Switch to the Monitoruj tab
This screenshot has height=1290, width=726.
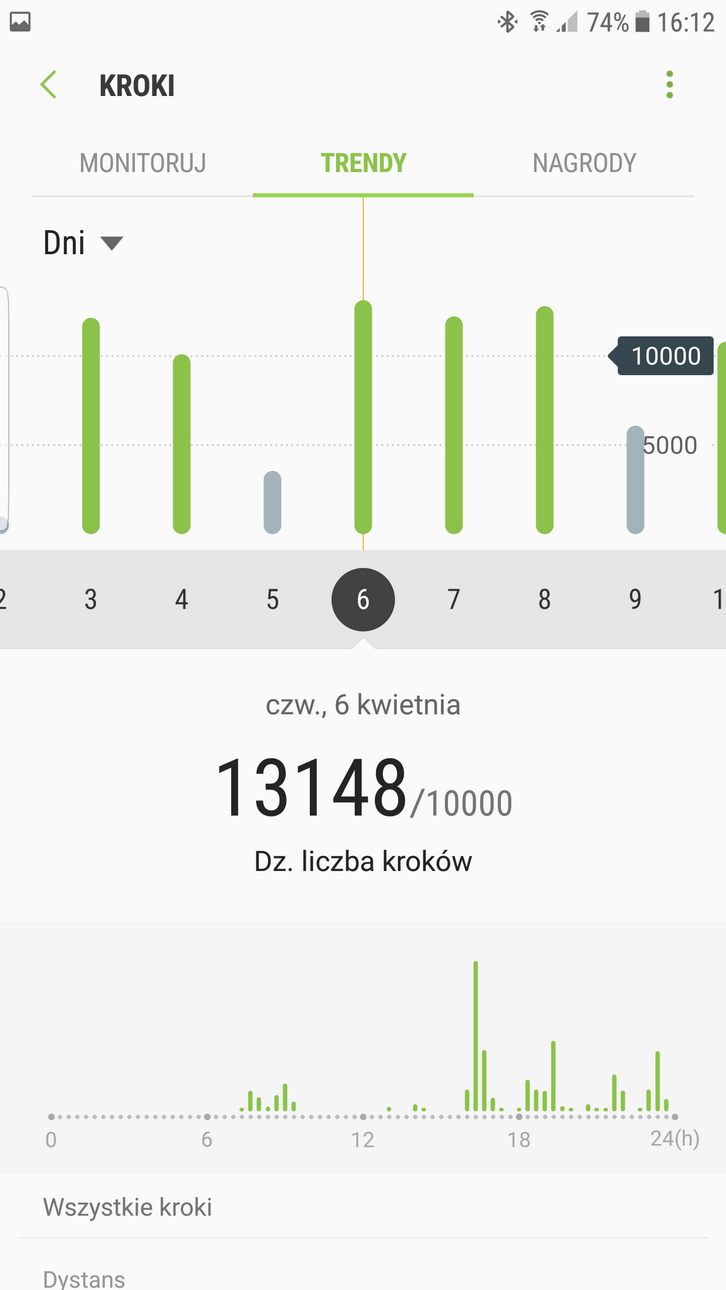pyautogui.click(x=143, y=163)
